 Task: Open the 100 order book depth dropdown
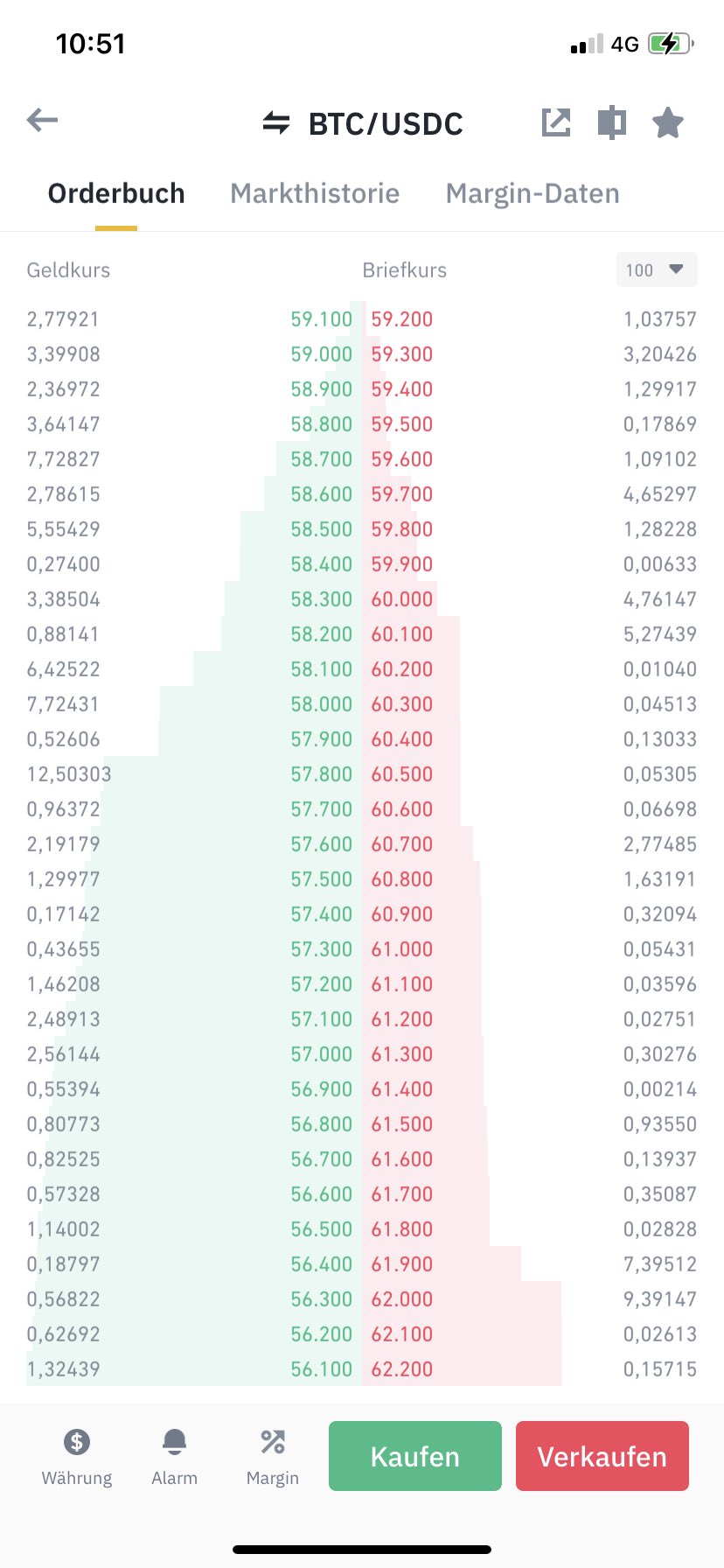click(x=657, y=270)
